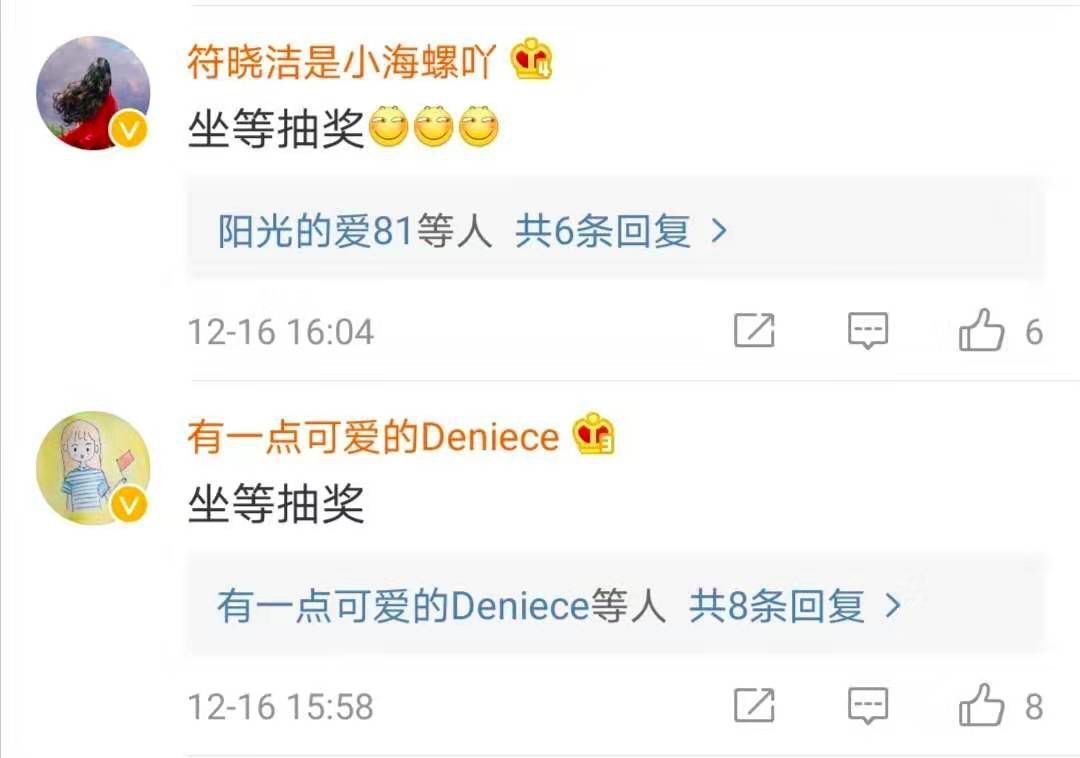This screenshot has height=758, width=1080.
Task: Tap the username 有一点可爱的Deniece
Action: [x=373, y=437]
